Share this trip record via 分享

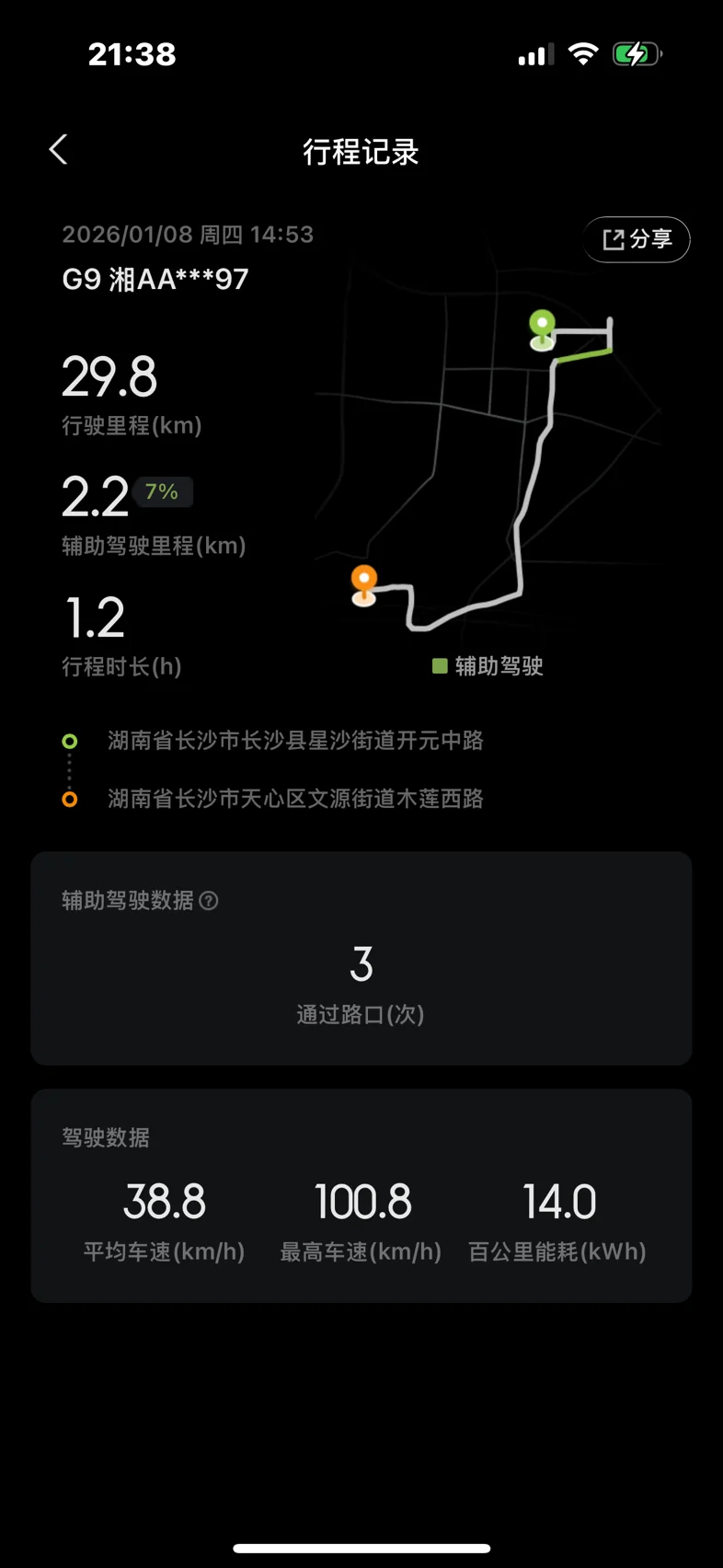click(x=637, y=239)
